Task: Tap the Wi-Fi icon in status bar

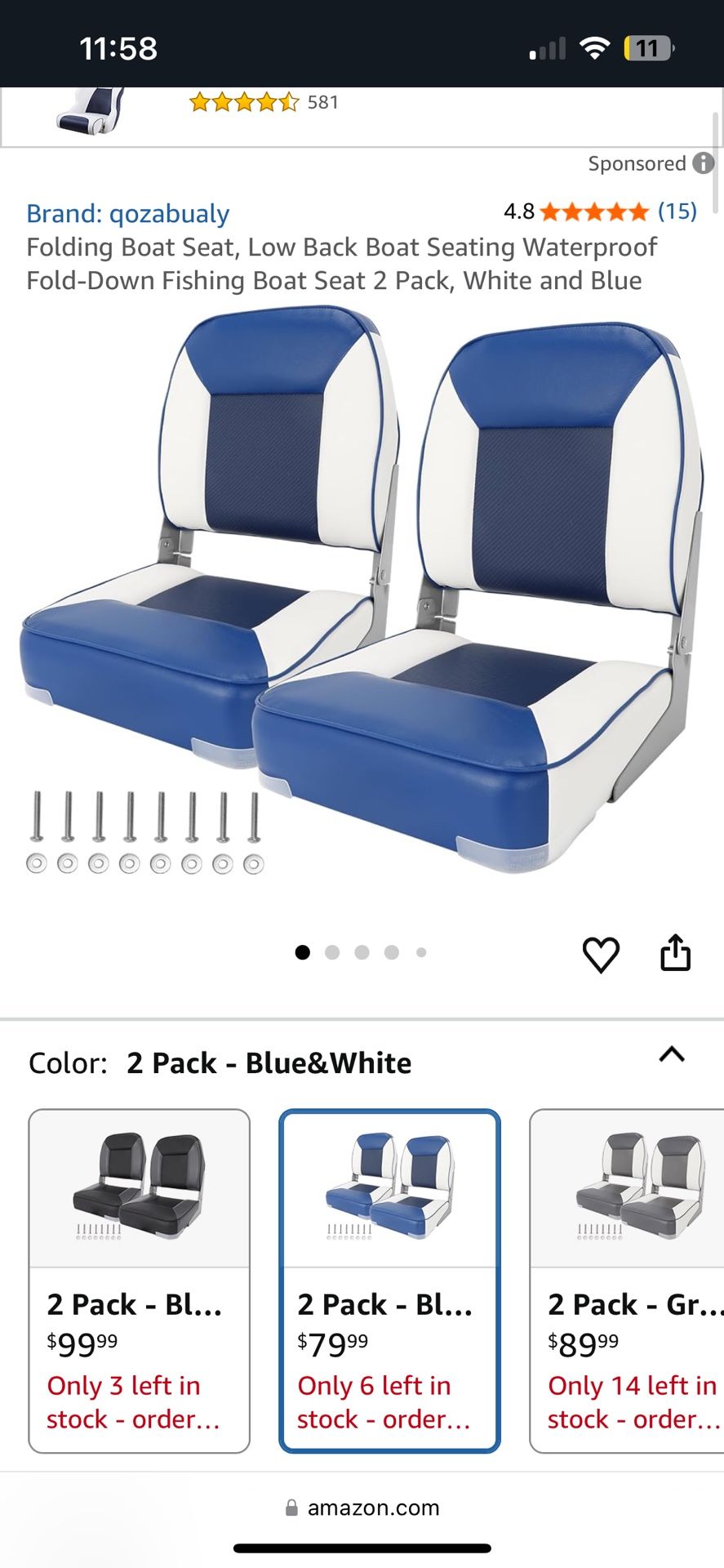Action: click(595, 47)
